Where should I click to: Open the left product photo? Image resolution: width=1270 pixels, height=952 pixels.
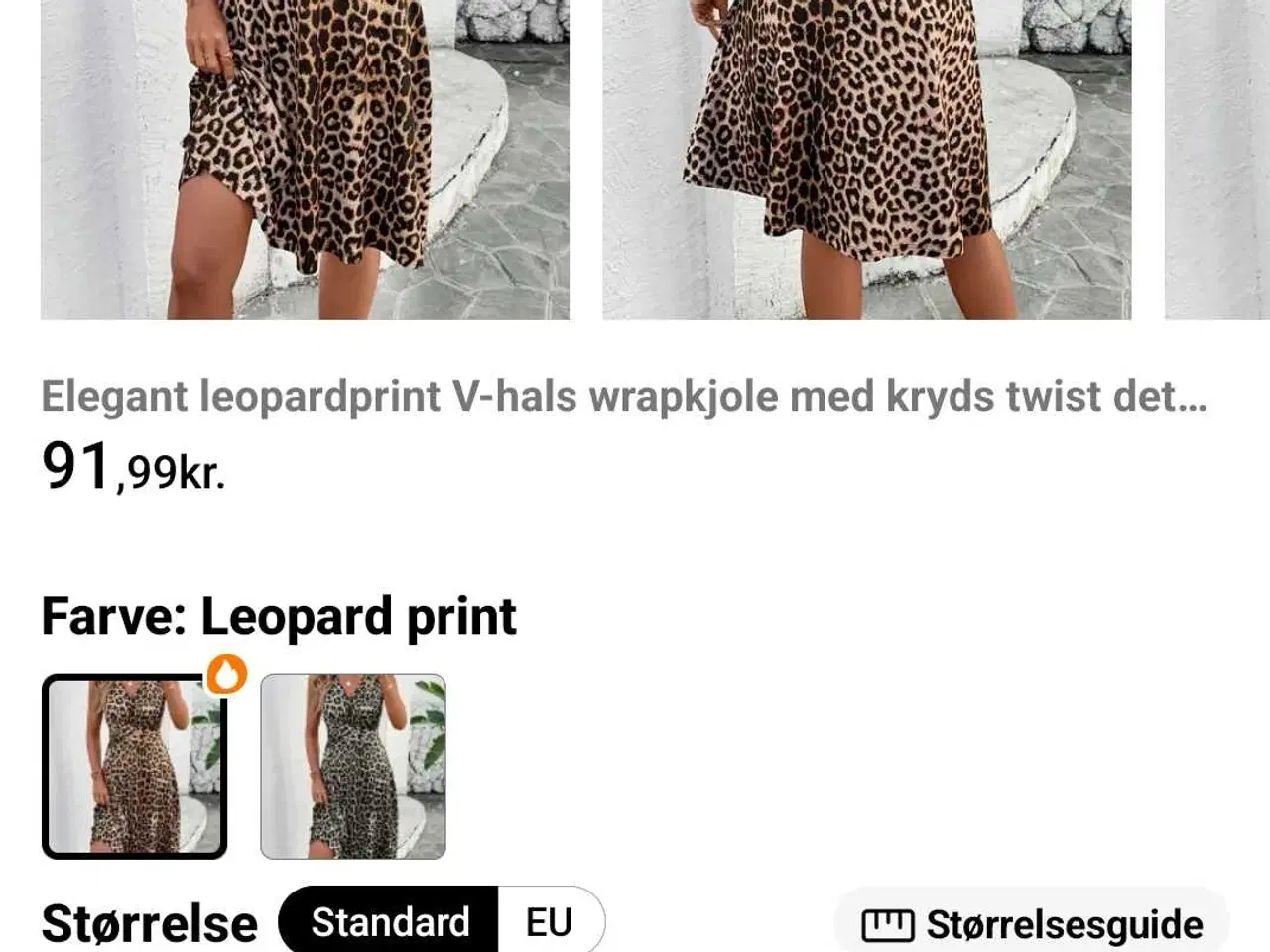pyautogui.click(x=305, y=159)
